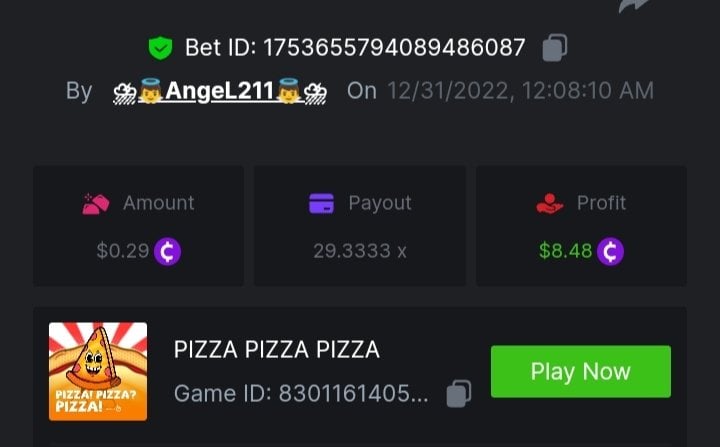
Task: Copy the Bet ID number
Action: click(555, 47)
